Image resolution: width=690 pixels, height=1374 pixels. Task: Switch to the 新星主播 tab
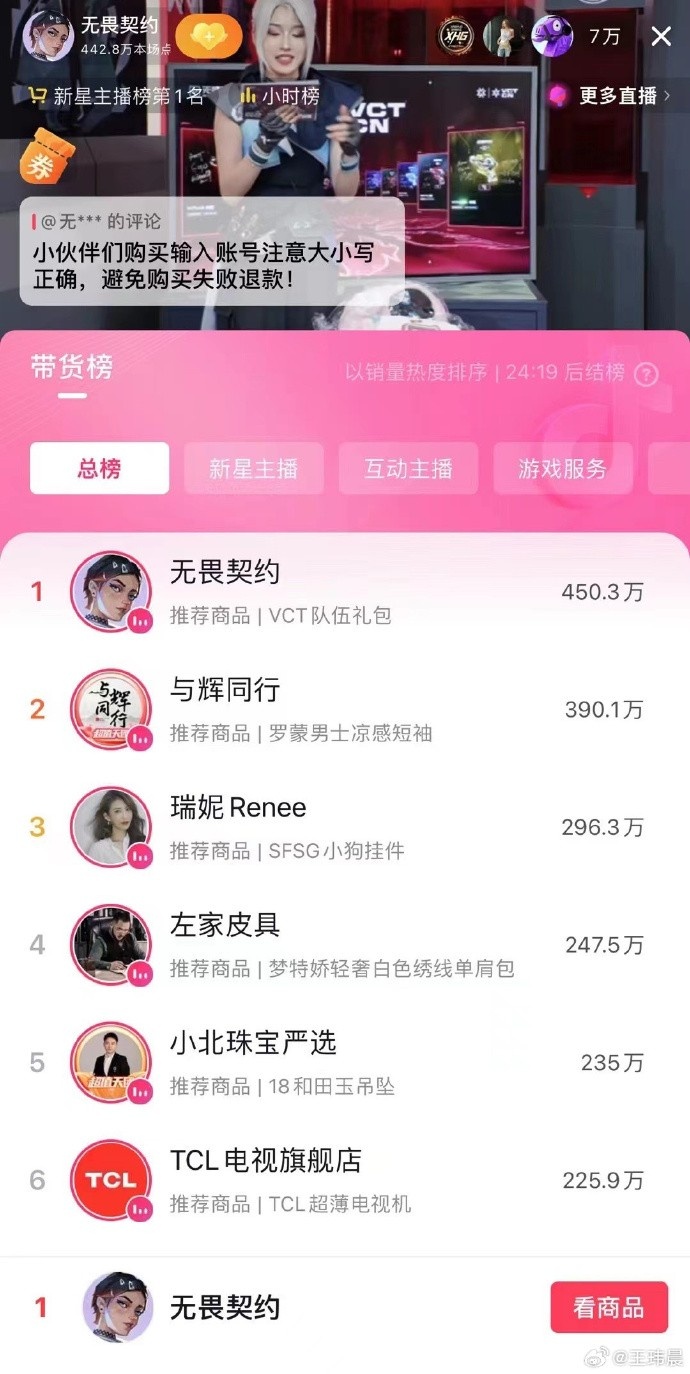253,468
